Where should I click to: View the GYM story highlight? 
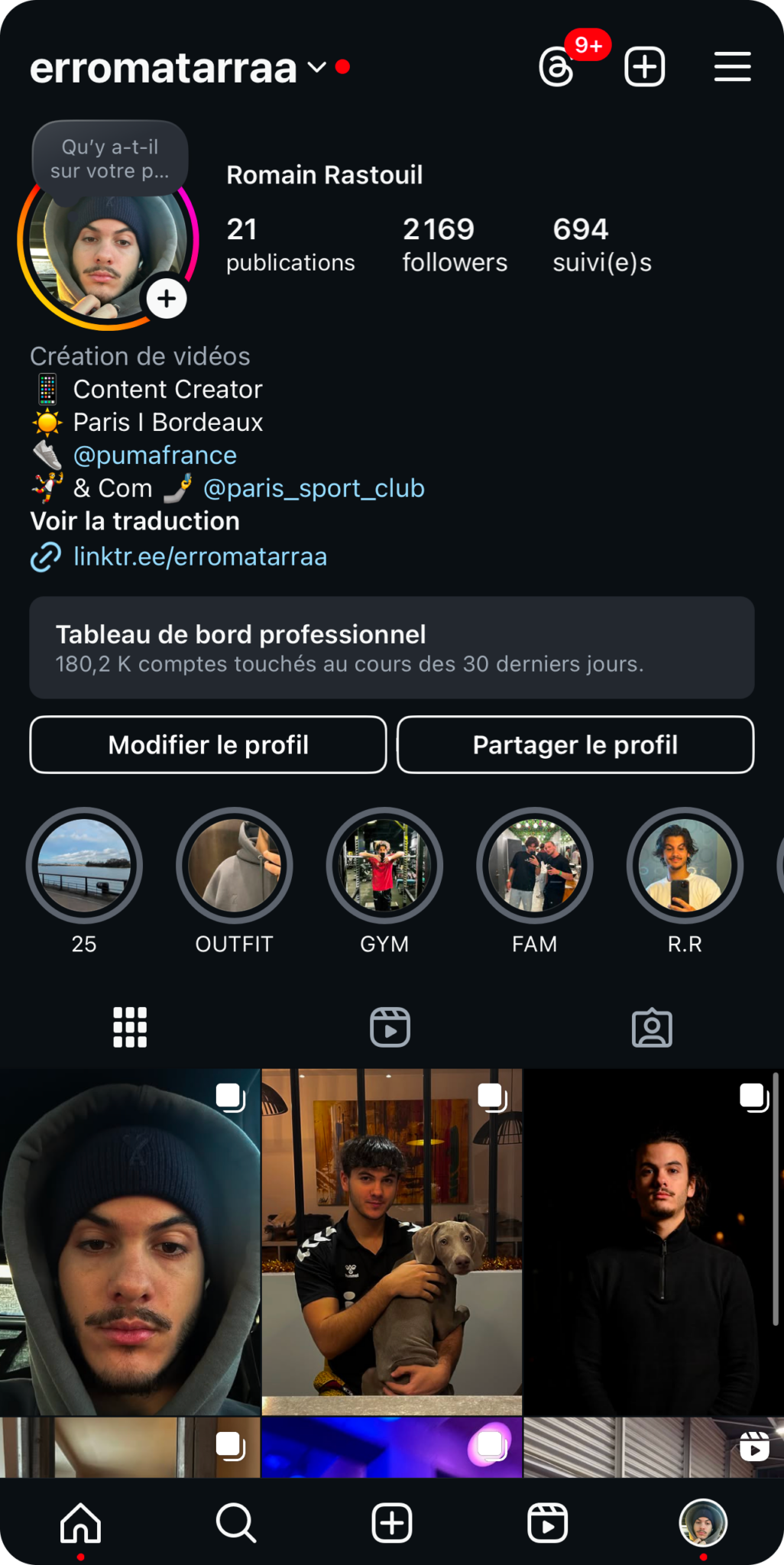pos(384,866)
